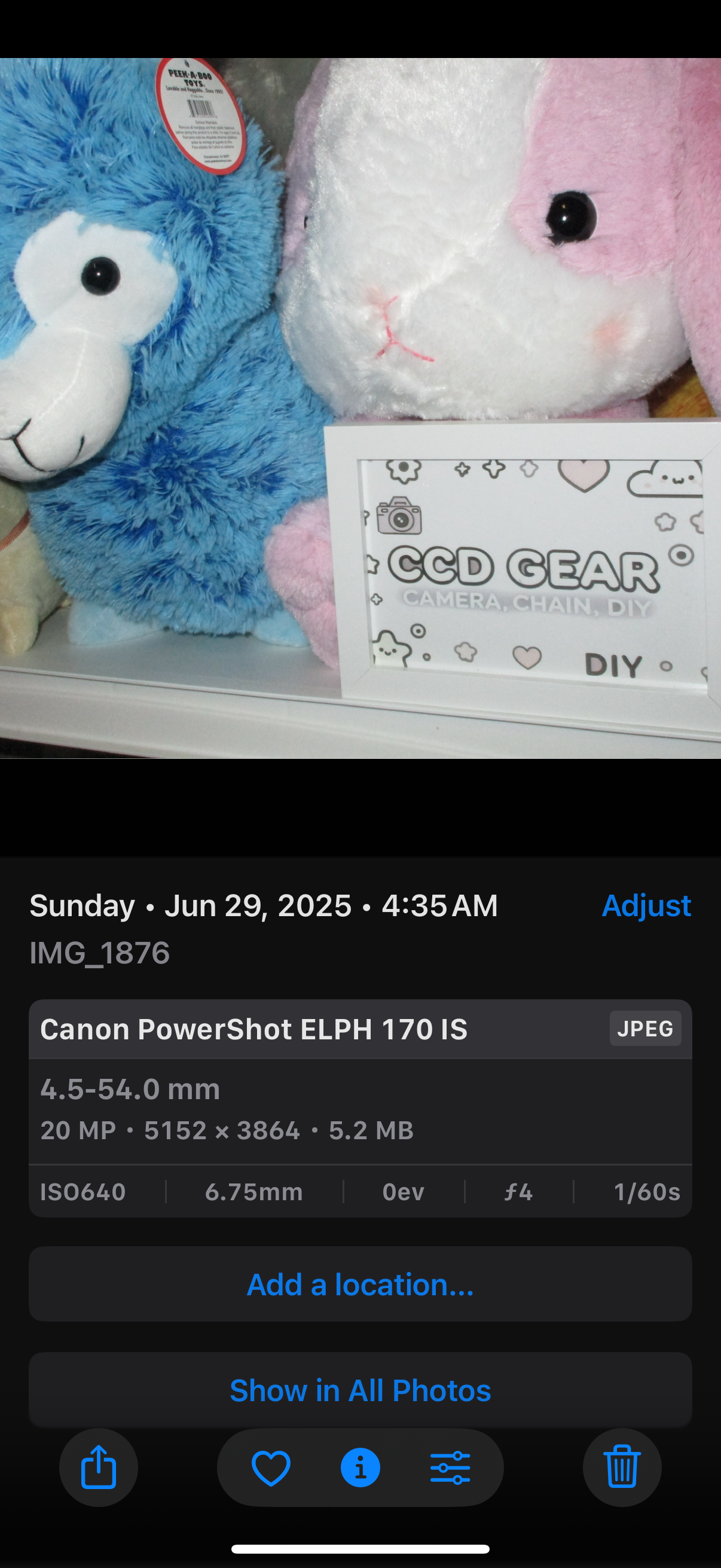Favorite the photo with the heart icon
Screen dimensions: 721x1568
point(271,1468)
